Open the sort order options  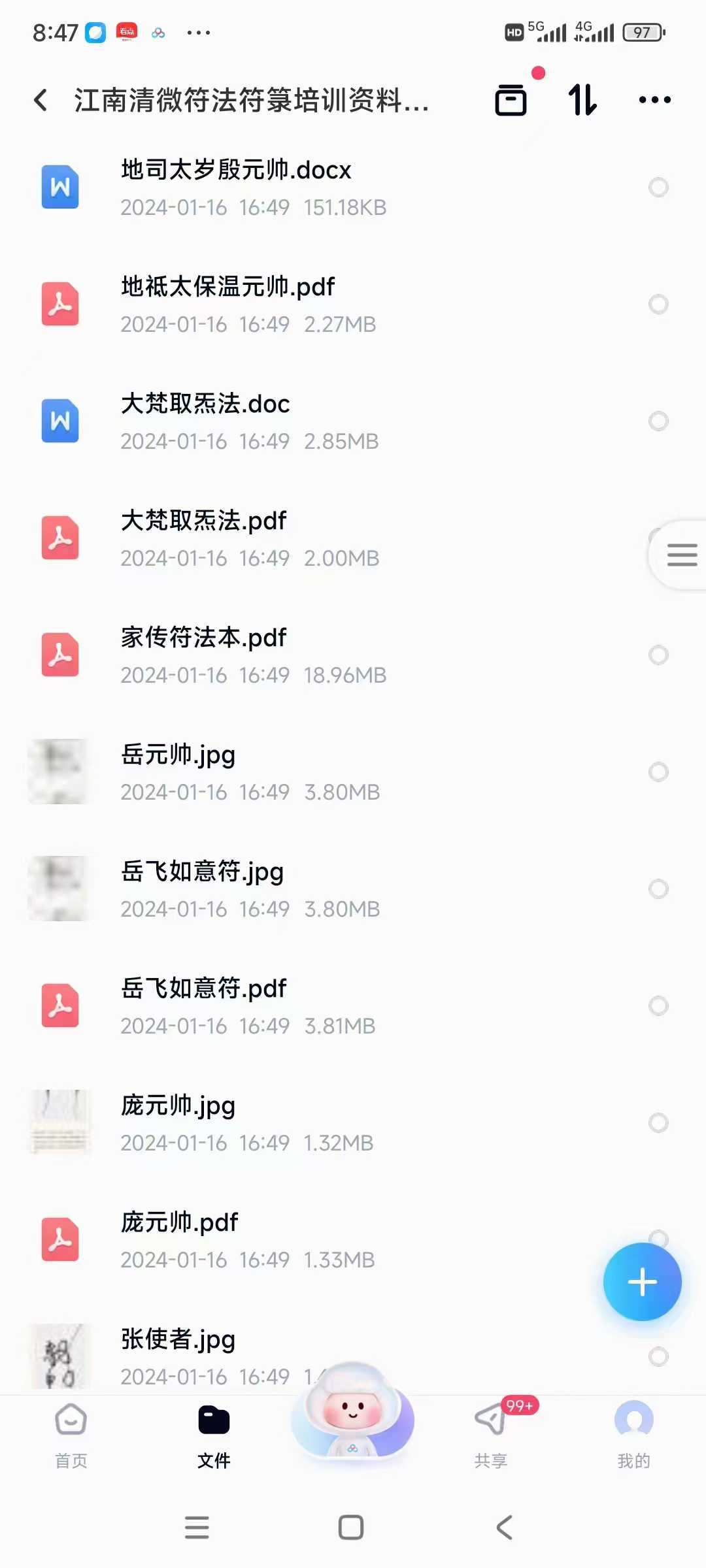click(x=582, y=100)
